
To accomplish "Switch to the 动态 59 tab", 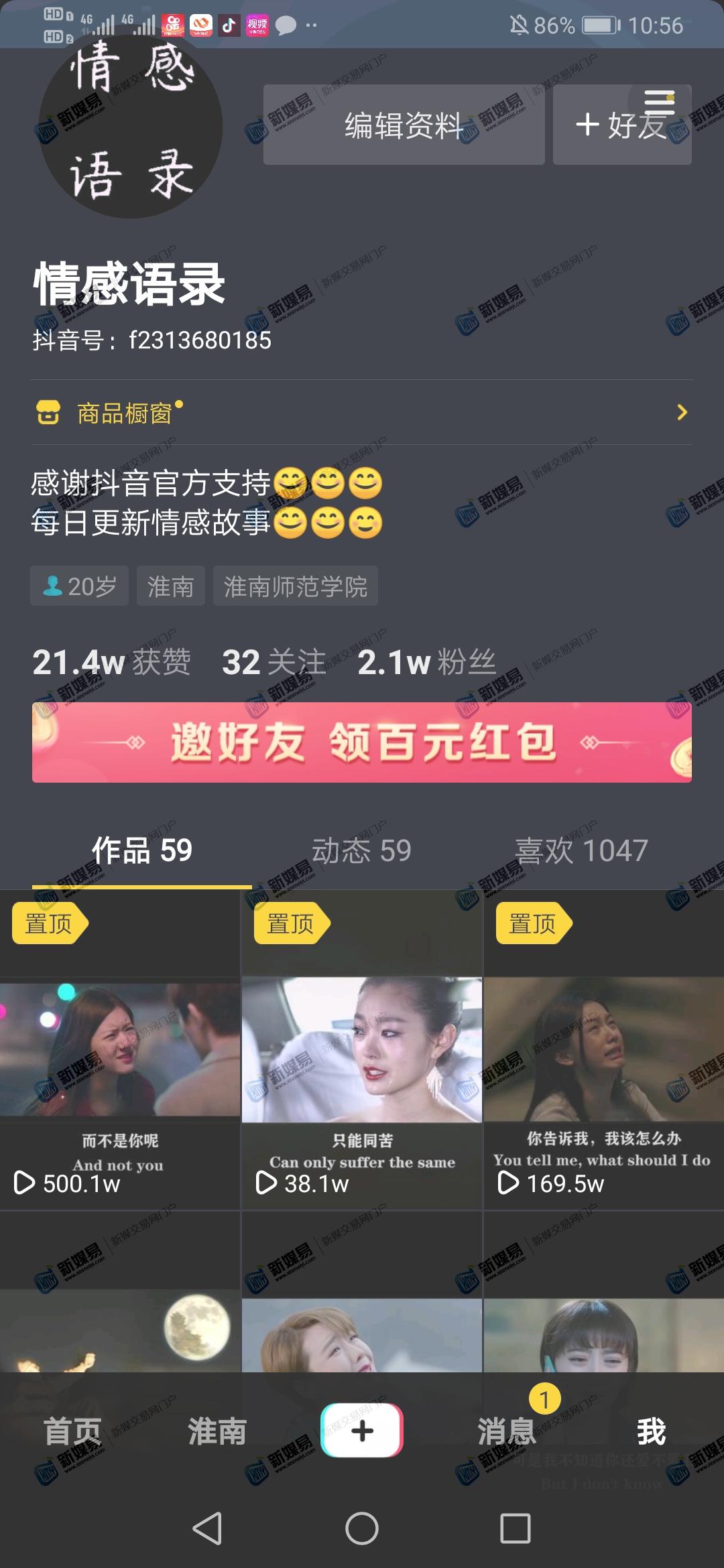I will tap(361, 851).
